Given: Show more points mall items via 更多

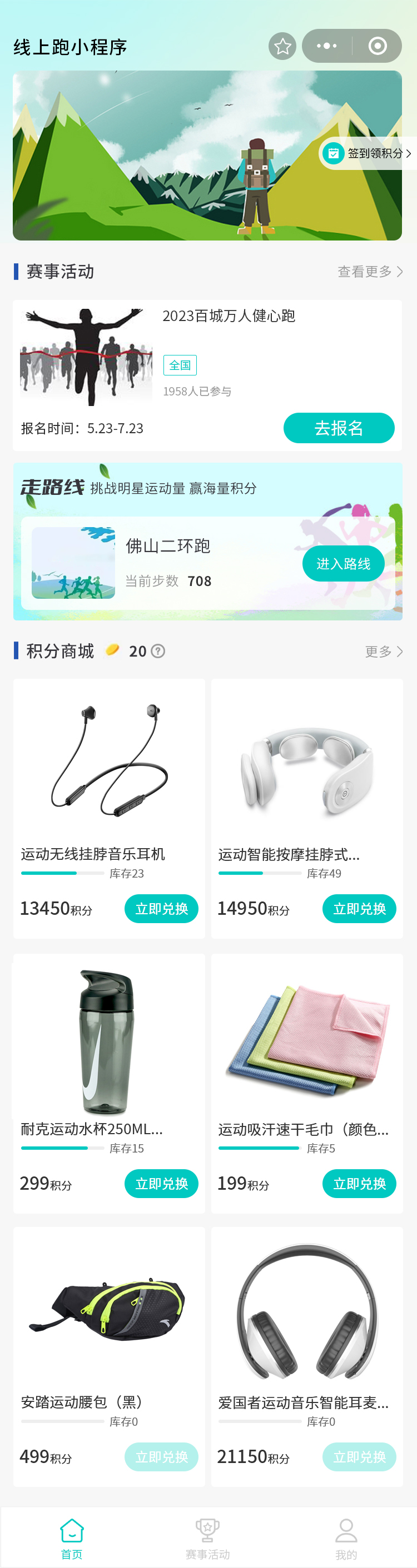Looking at the screenshot, I should [384, 652].
